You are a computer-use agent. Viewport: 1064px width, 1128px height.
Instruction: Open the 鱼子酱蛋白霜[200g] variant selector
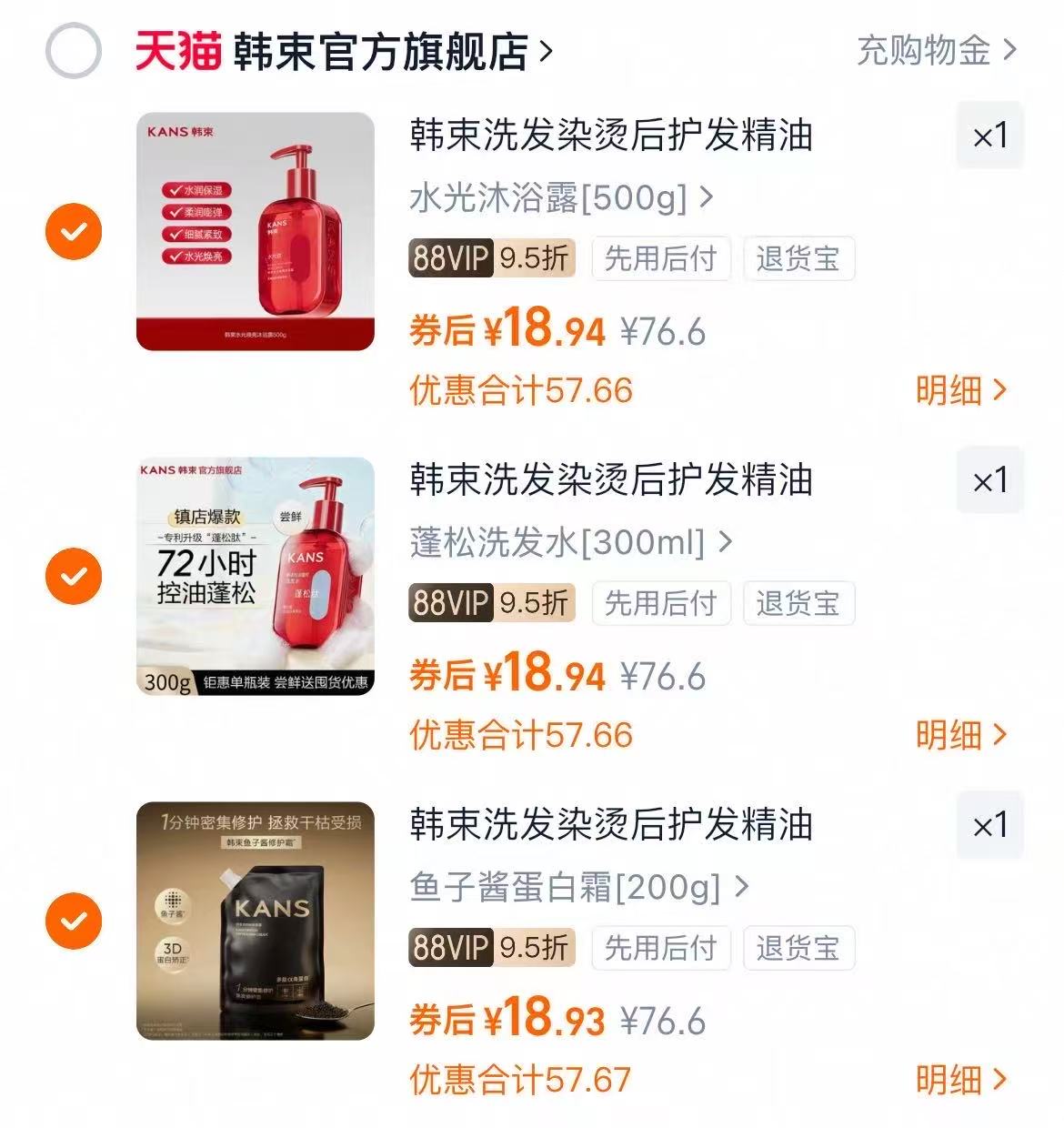pos(568,890)
